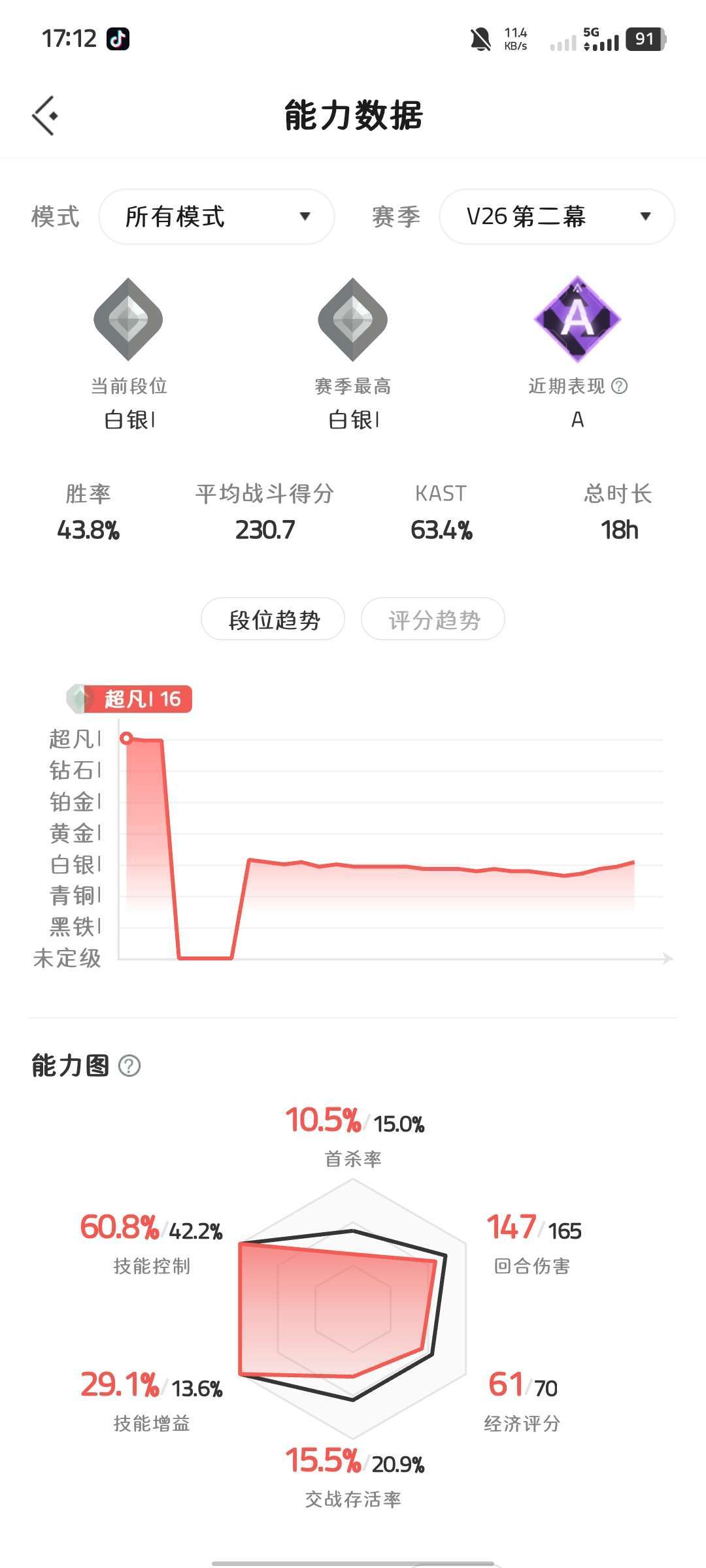Tap the season highest rank badge
The width and height of the screenshot is (706, 1568).
(352, 318)
